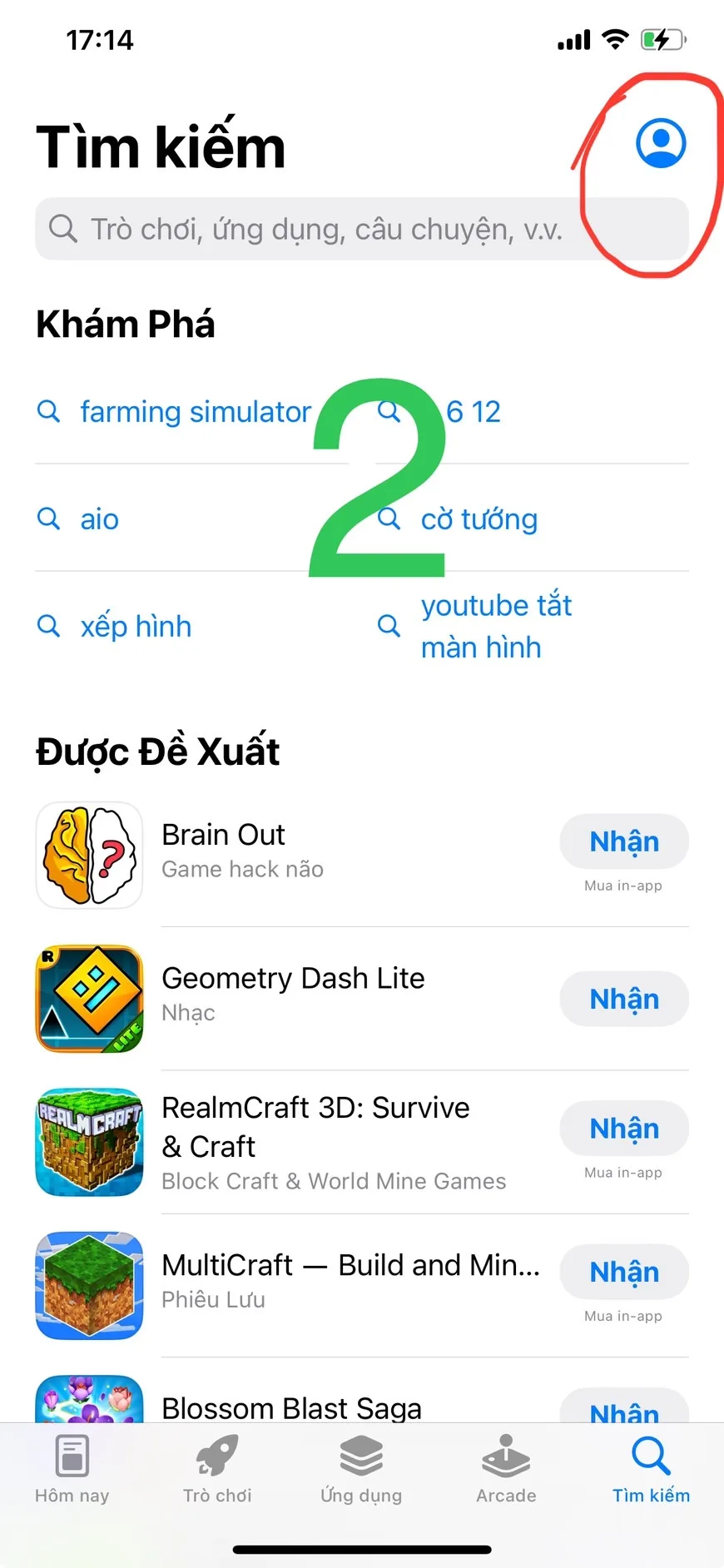Open Blossom Blast Saga listing
This screenshot has width=724, height=1568.
(291, 1408)
